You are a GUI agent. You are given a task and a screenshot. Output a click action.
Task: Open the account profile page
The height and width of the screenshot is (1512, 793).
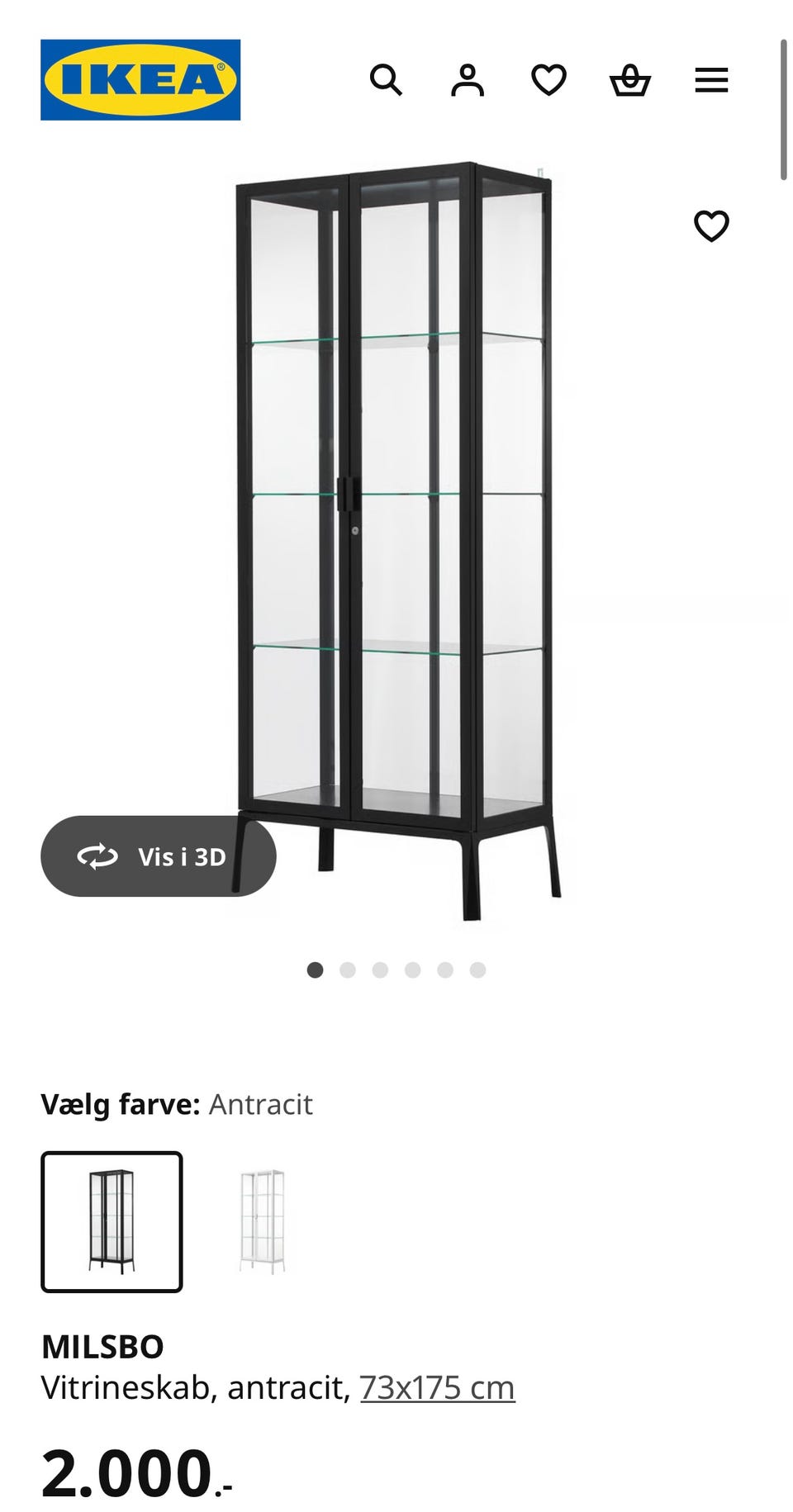[x=467, y=80]
